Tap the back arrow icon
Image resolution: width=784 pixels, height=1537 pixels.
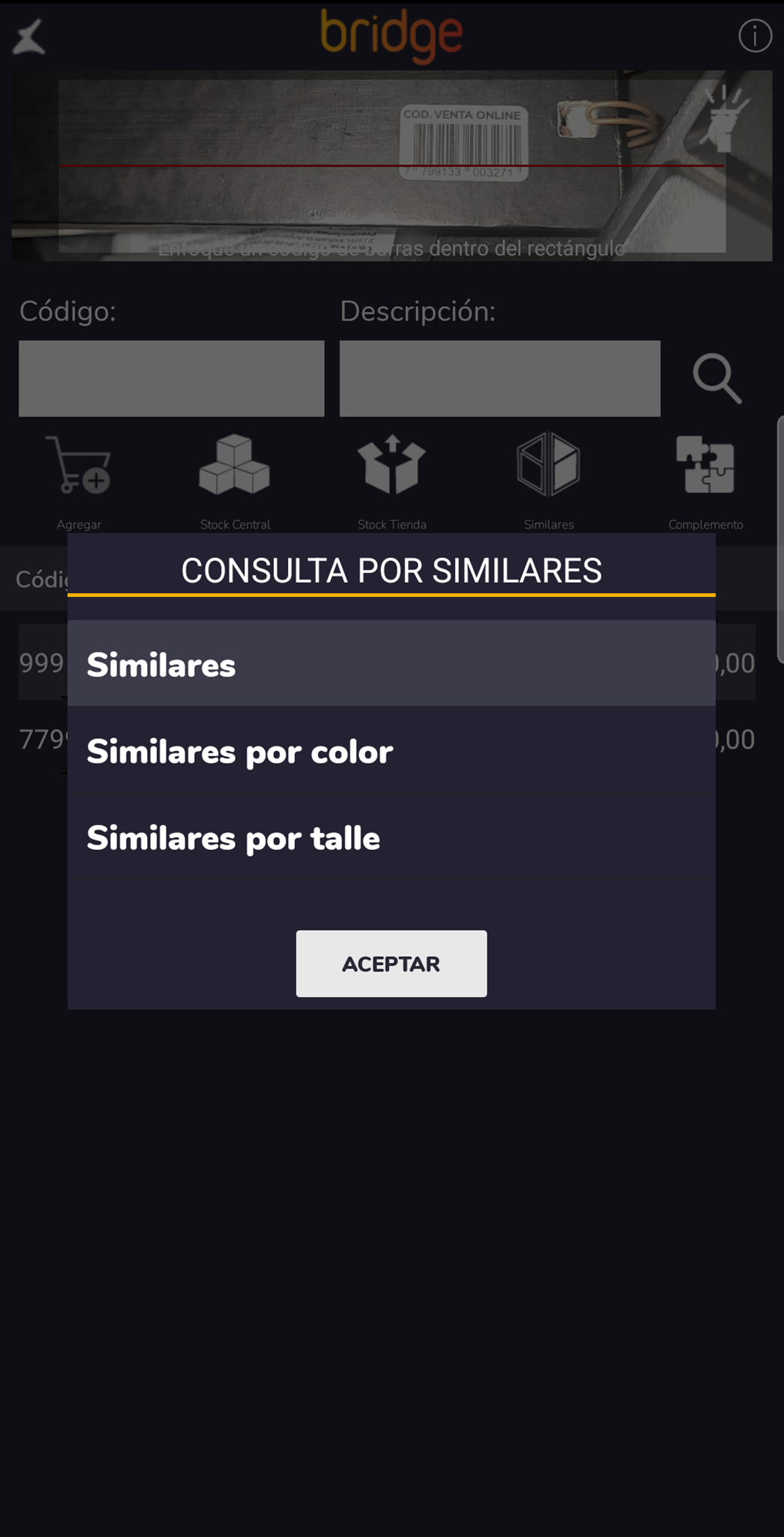(x=29, y=37)
